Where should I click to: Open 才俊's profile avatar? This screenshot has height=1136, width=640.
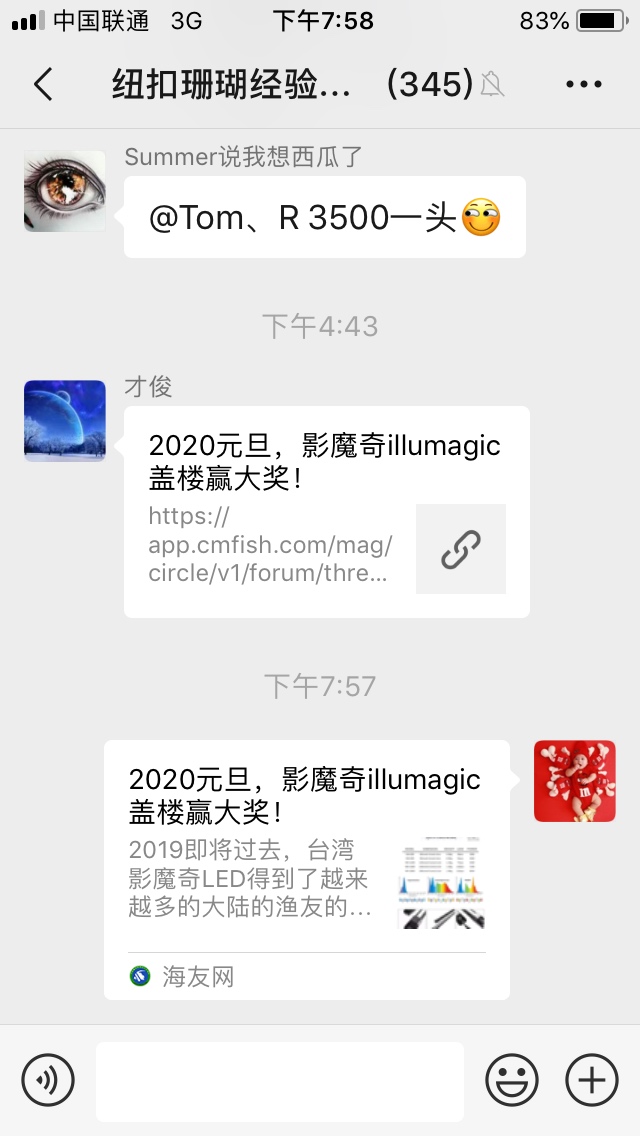coord(65,420)
